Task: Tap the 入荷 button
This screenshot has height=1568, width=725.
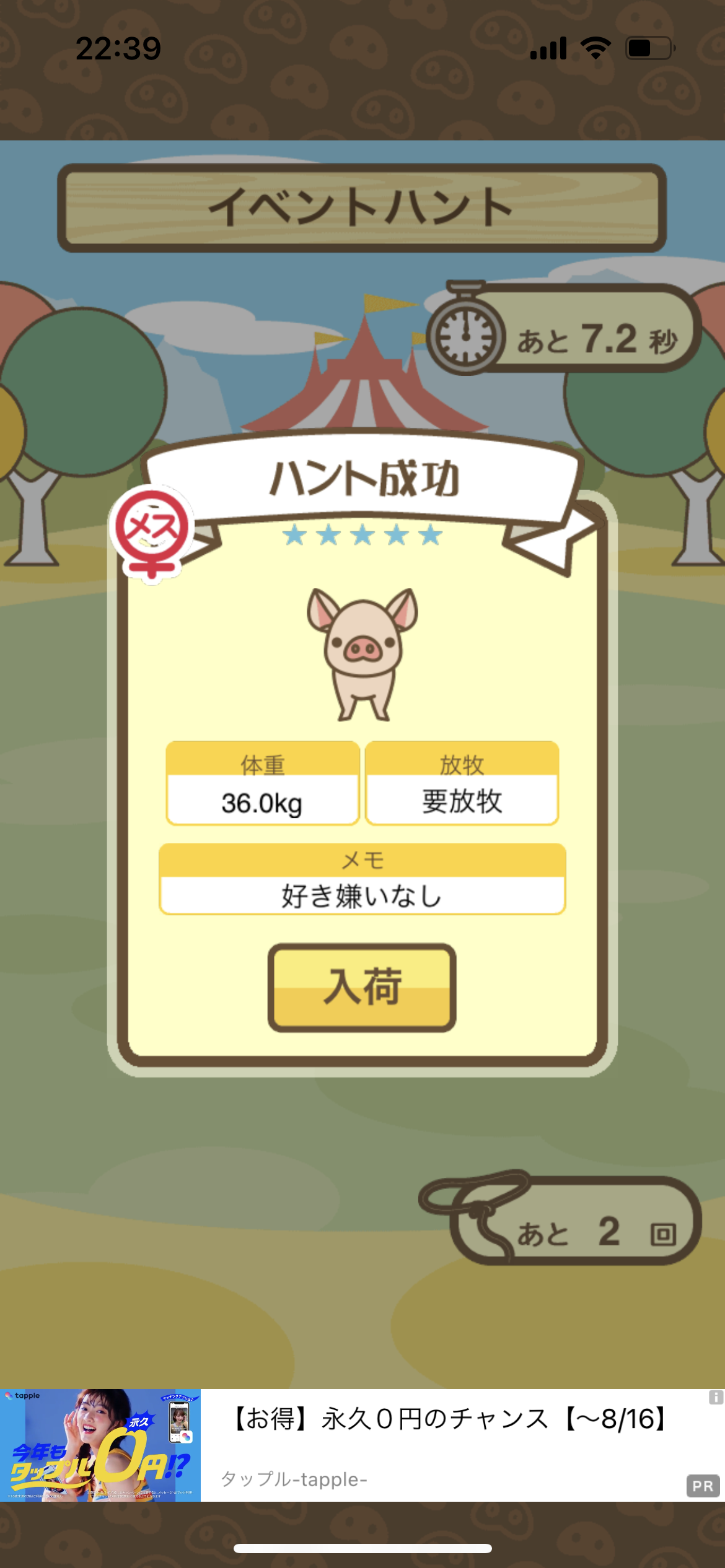Action: 362,987
